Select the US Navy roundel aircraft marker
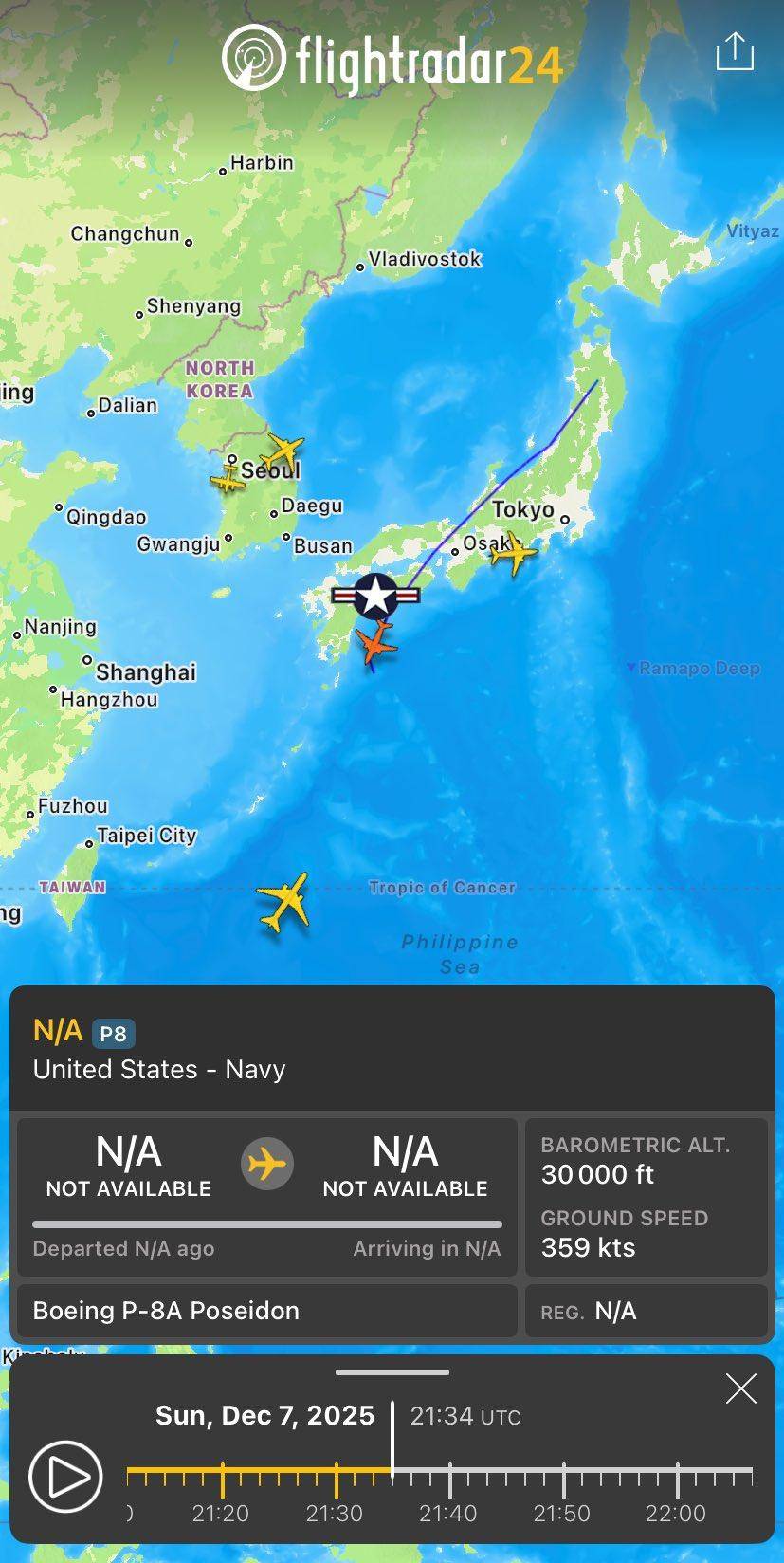 tap(375, 596)
